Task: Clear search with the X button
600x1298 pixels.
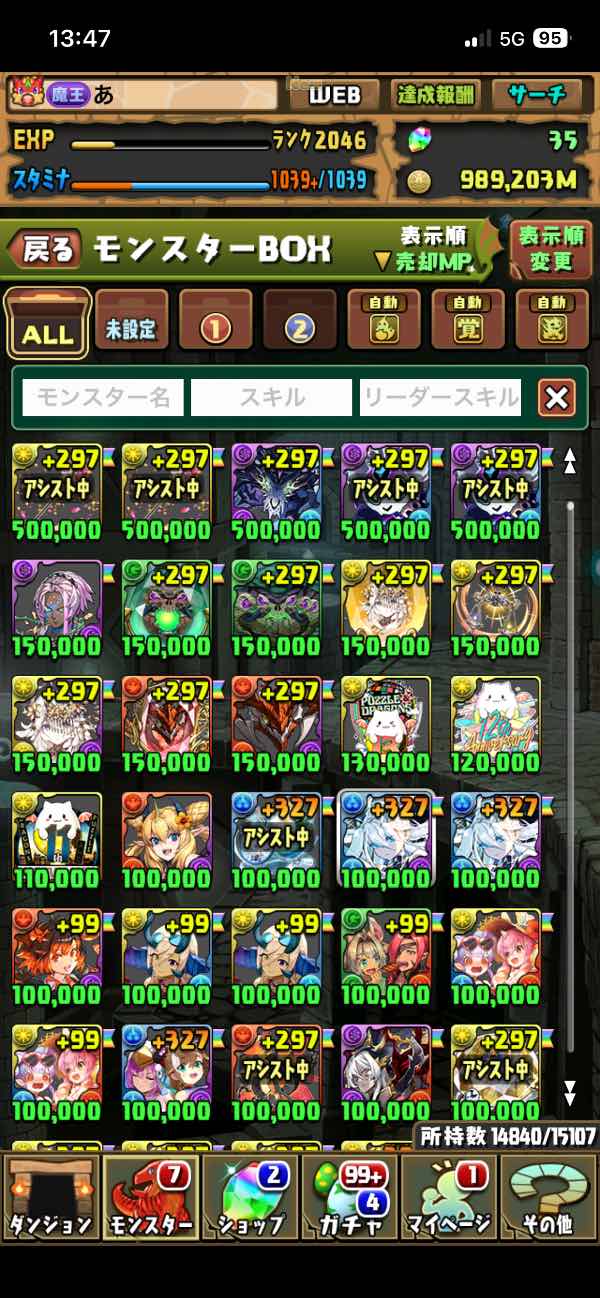Action: coord(556,398)
